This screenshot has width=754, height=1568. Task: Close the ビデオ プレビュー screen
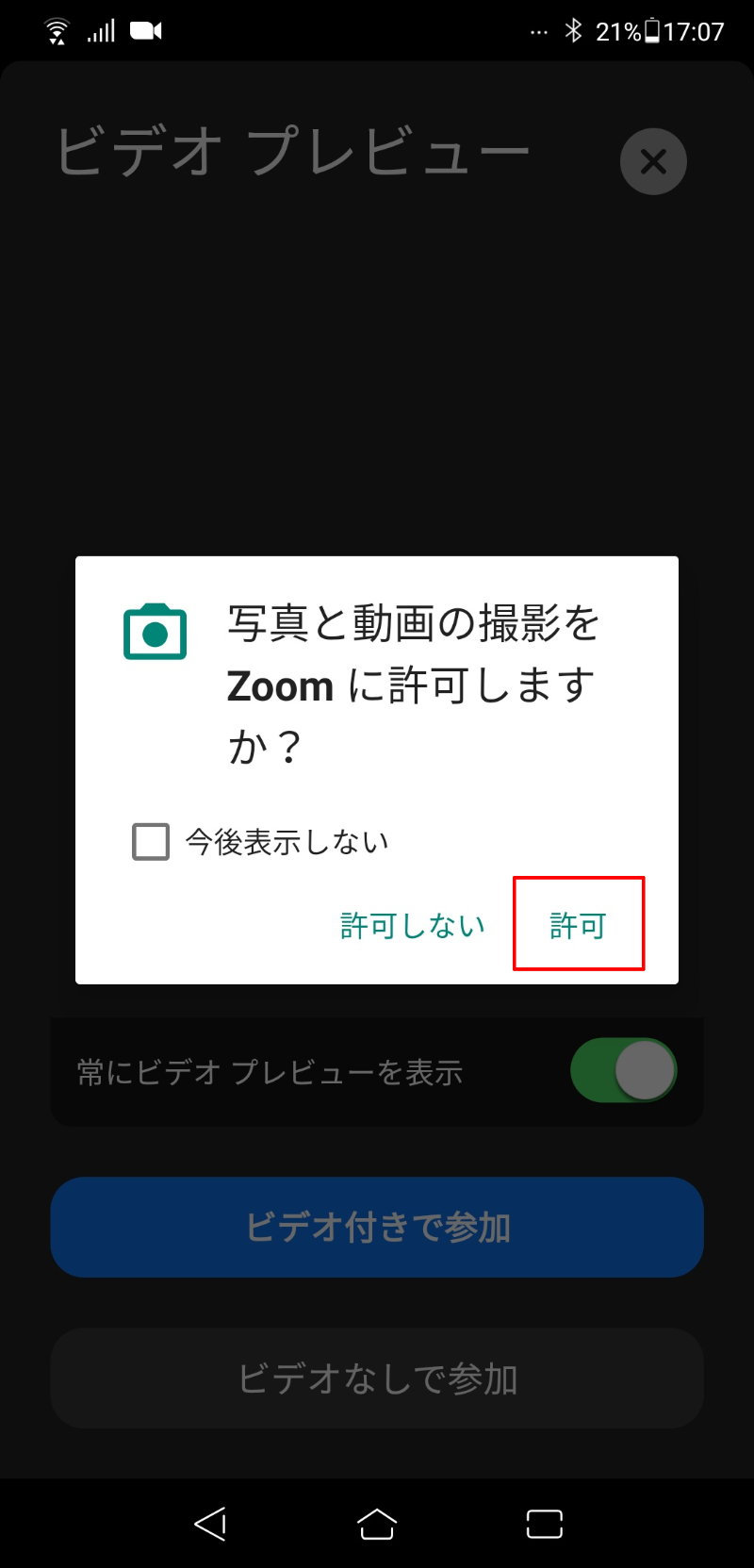(653, 161)
